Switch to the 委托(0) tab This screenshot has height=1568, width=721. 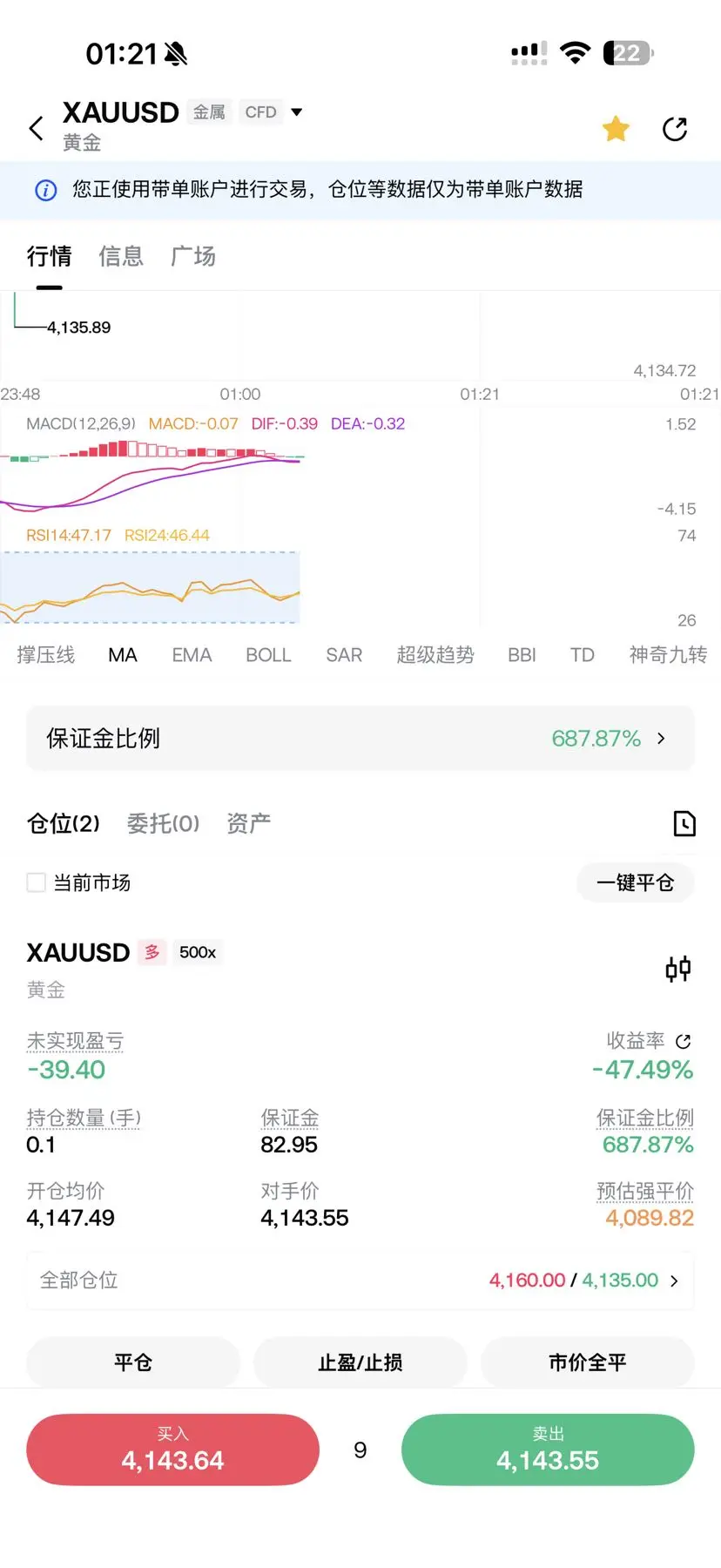163,823
